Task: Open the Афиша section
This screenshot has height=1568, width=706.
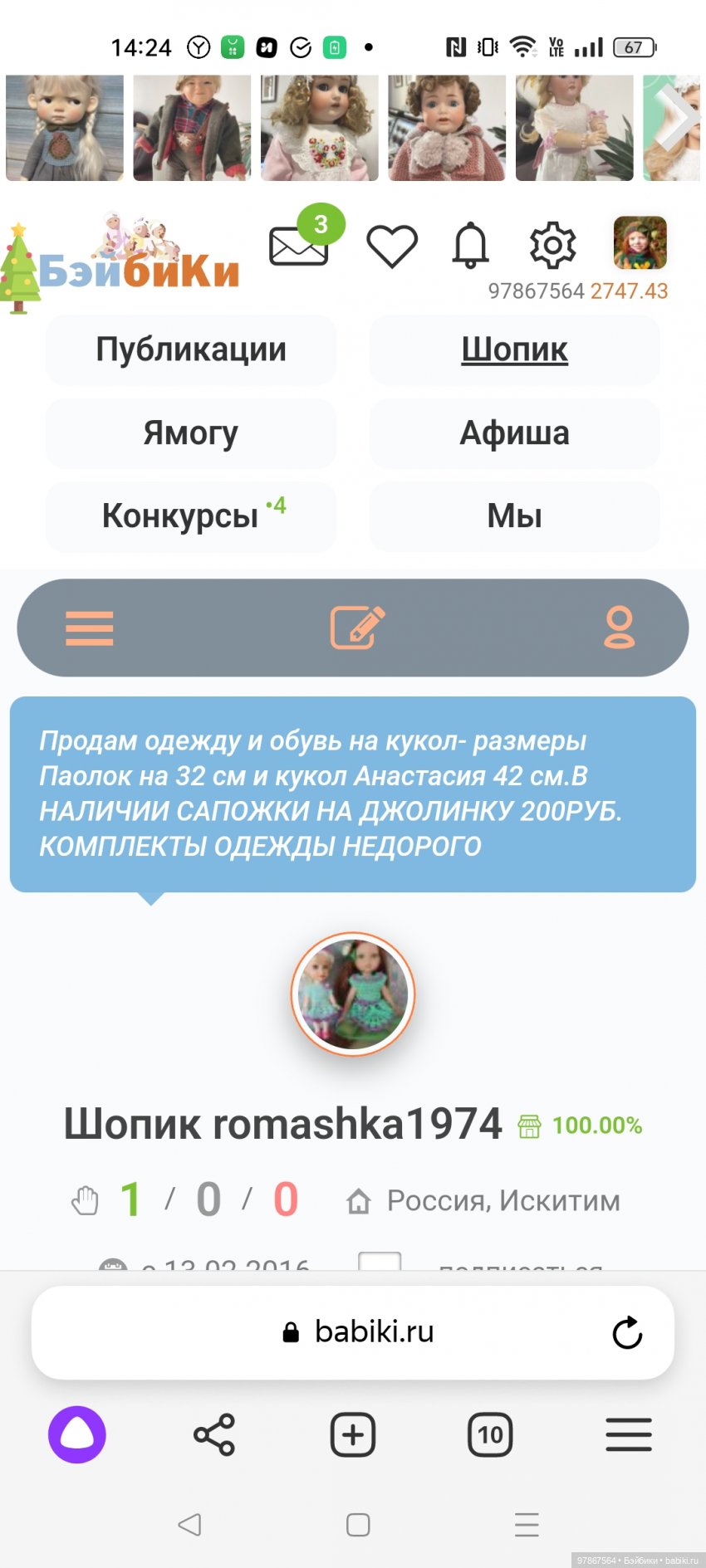Action: tap(514, 432)
